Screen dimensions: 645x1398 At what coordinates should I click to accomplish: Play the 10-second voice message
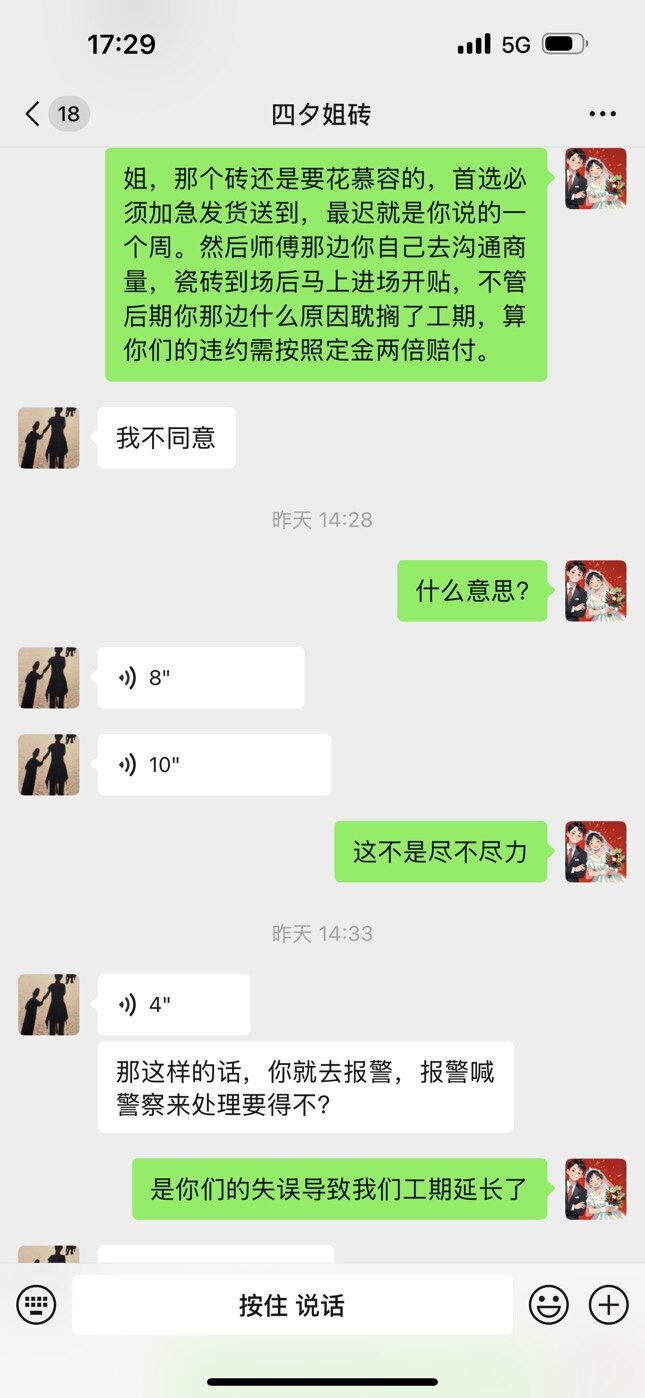pyautogui.click(x=213, y=765)
